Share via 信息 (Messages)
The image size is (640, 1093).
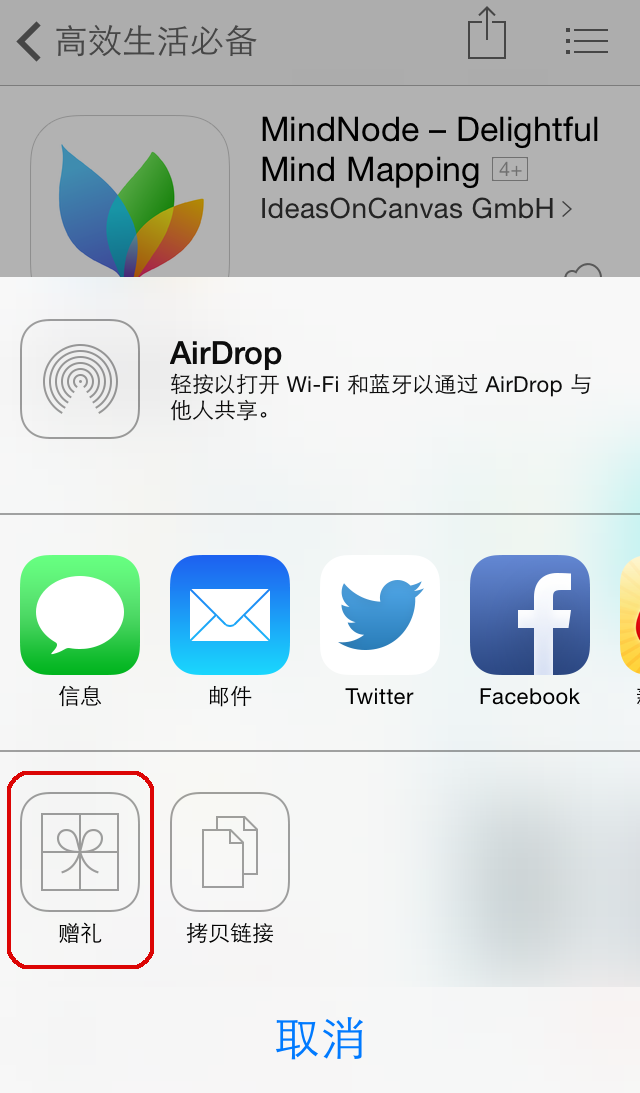pyautogui.click(x=80, y=615)
